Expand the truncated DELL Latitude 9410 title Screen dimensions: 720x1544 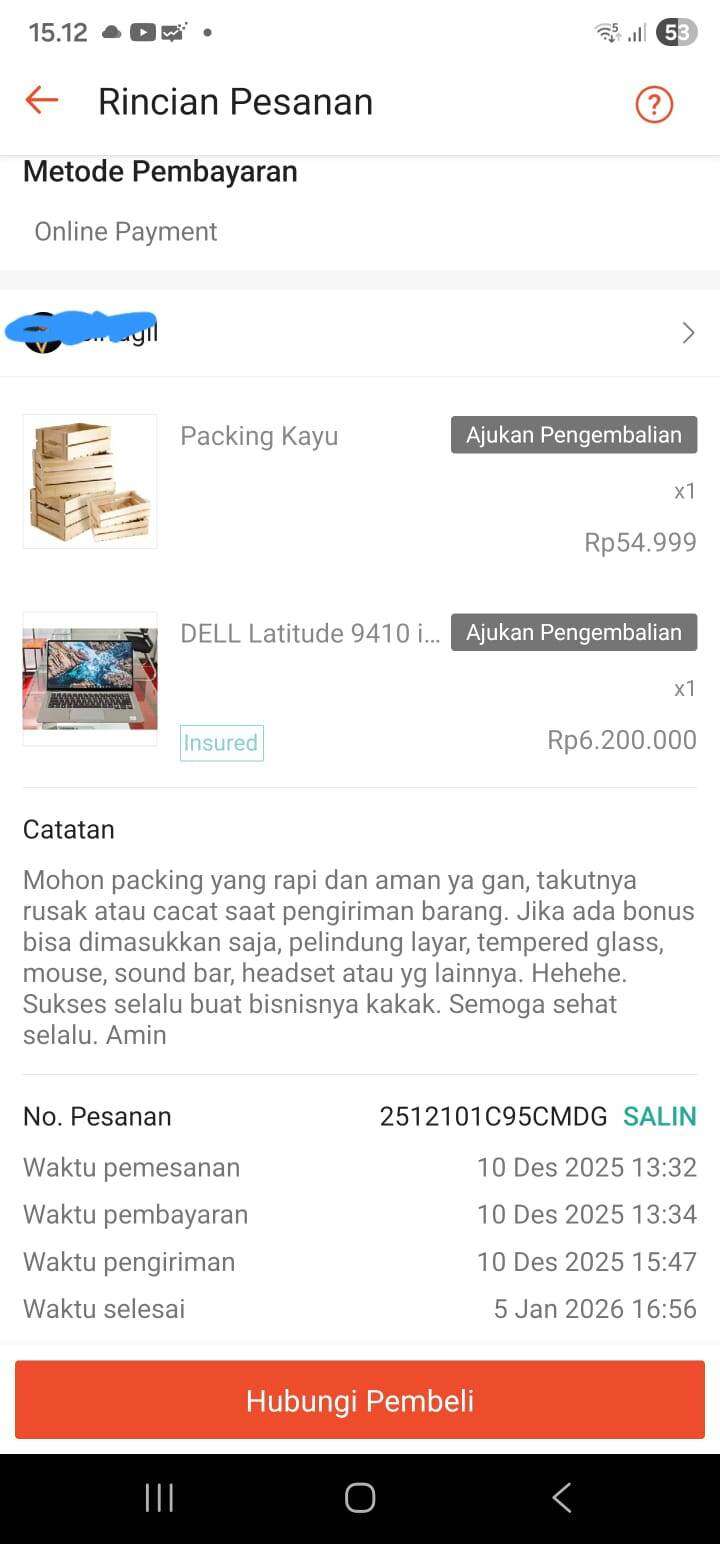click(310, 633)
